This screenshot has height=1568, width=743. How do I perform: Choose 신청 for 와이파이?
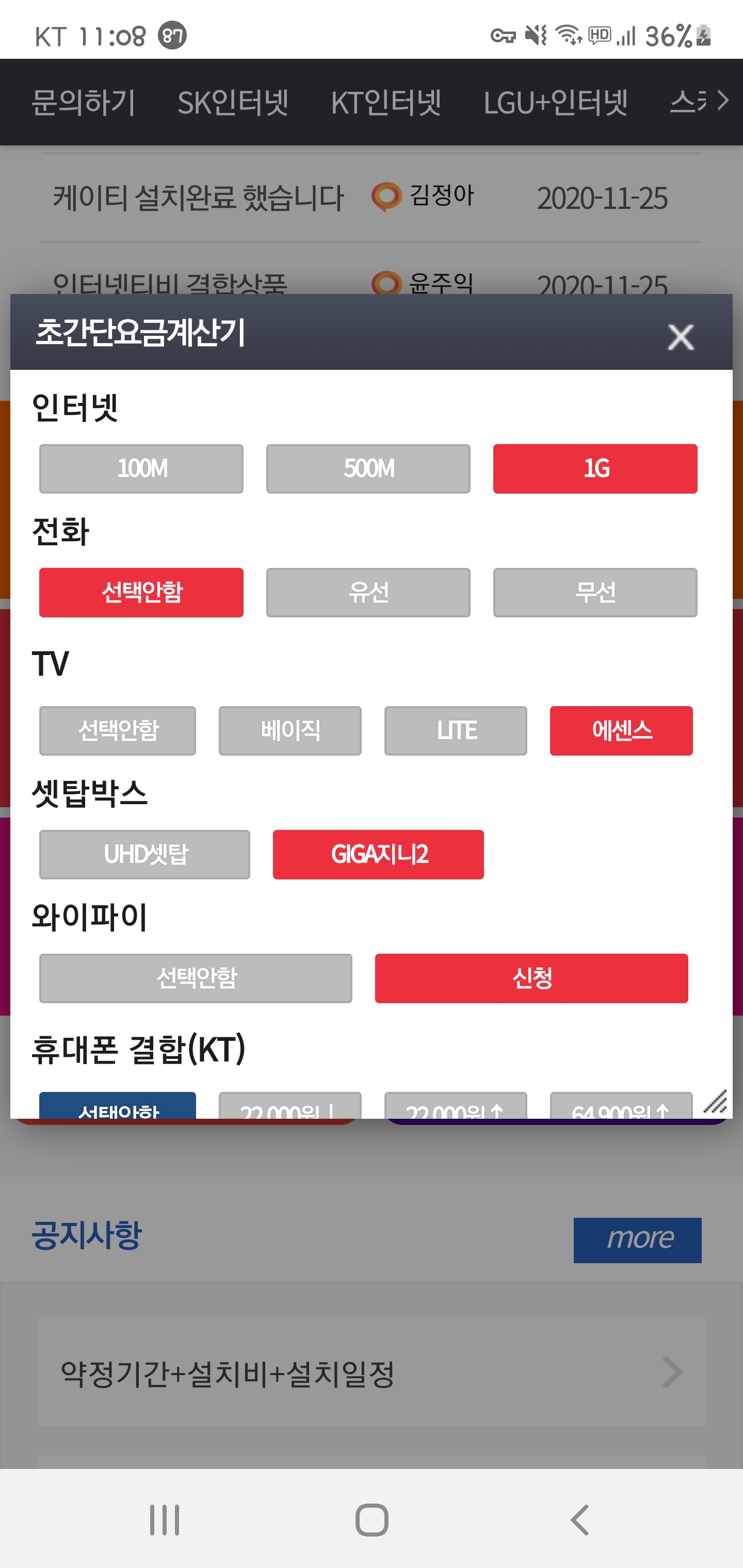pyautogui.click(x=531, y=978)
